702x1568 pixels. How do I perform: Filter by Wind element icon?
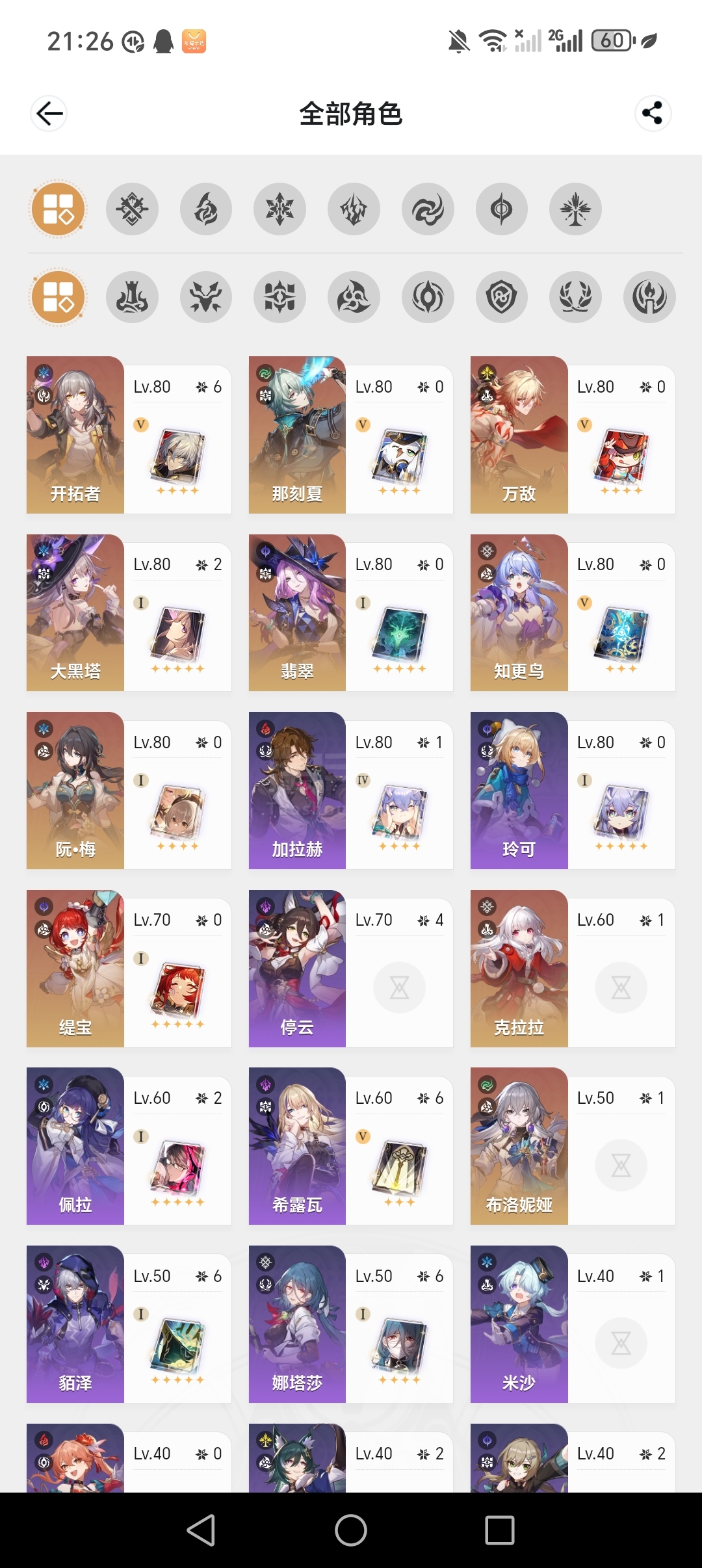click(428, 209)
